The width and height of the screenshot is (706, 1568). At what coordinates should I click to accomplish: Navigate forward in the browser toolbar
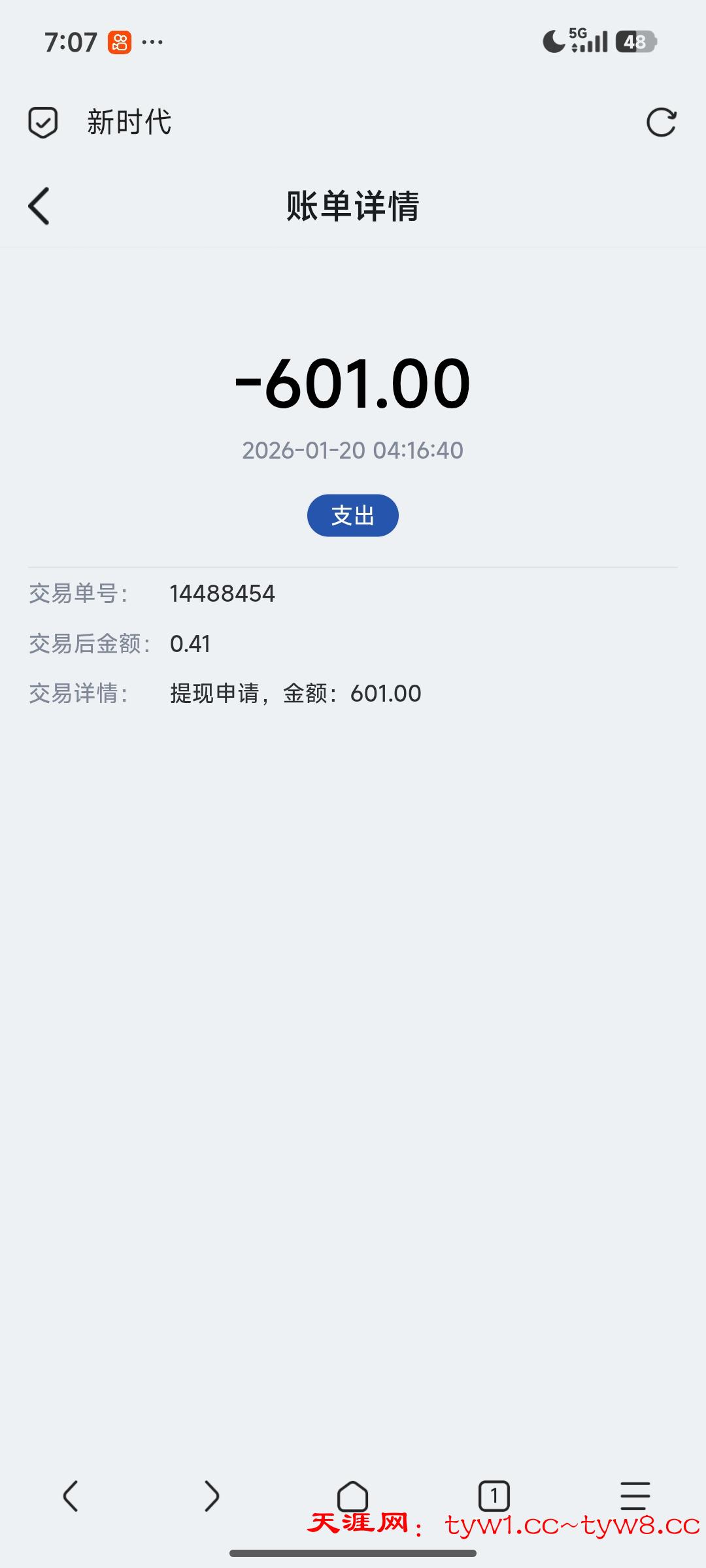pos(212,1495)
